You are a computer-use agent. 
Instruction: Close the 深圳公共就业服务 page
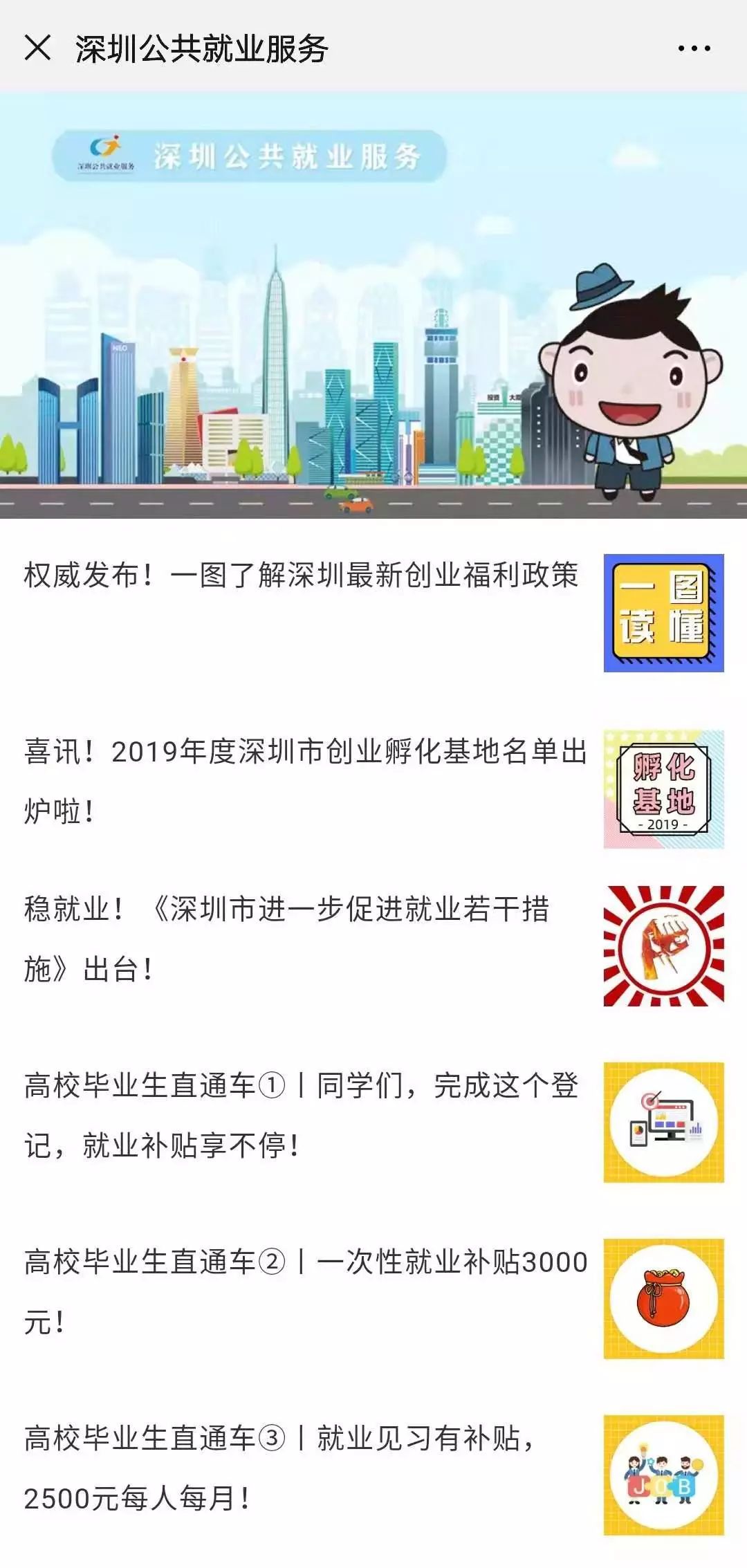37,48
